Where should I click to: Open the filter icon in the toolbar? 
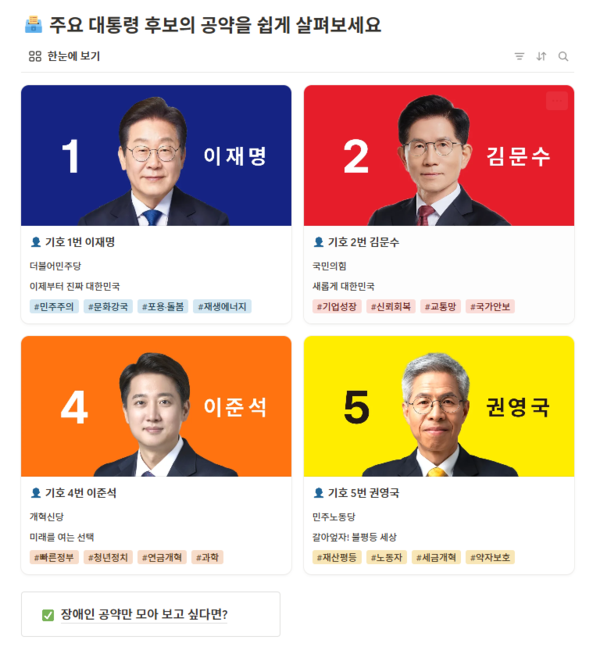point(519,56)
